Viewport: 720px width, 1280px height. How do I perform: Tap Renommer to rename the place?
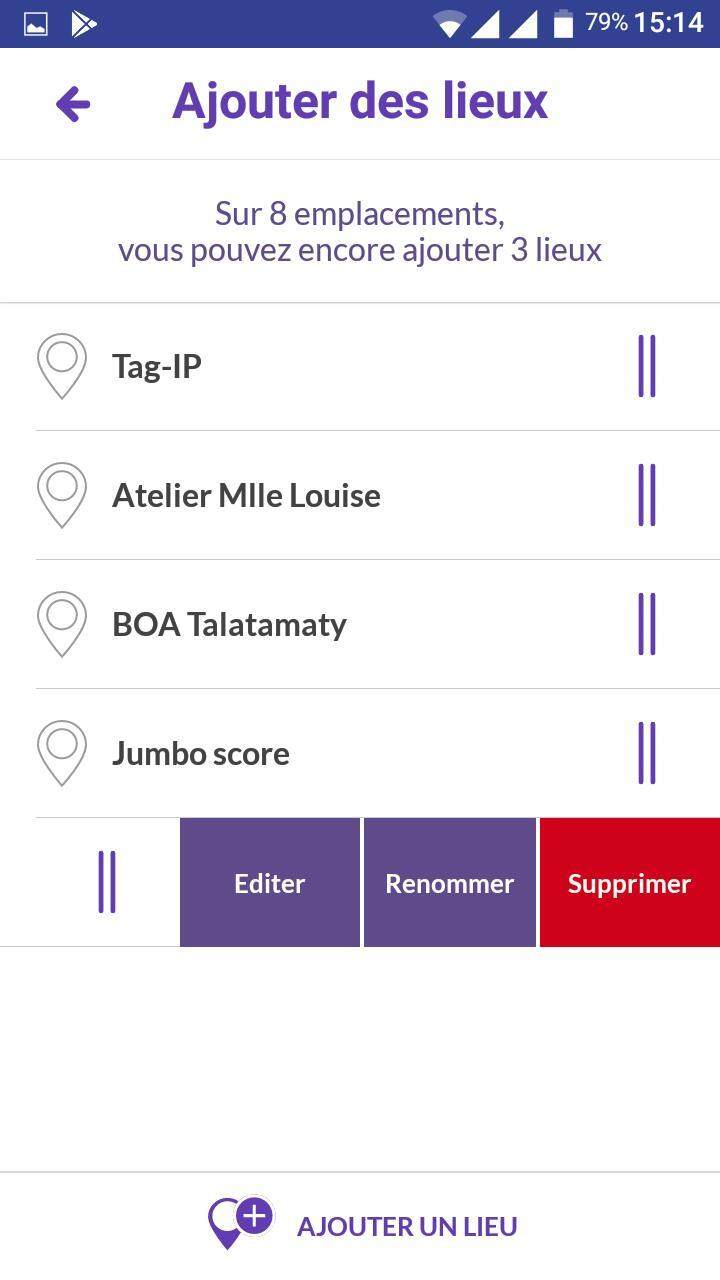pyautogui.click(x=450, y=882)
